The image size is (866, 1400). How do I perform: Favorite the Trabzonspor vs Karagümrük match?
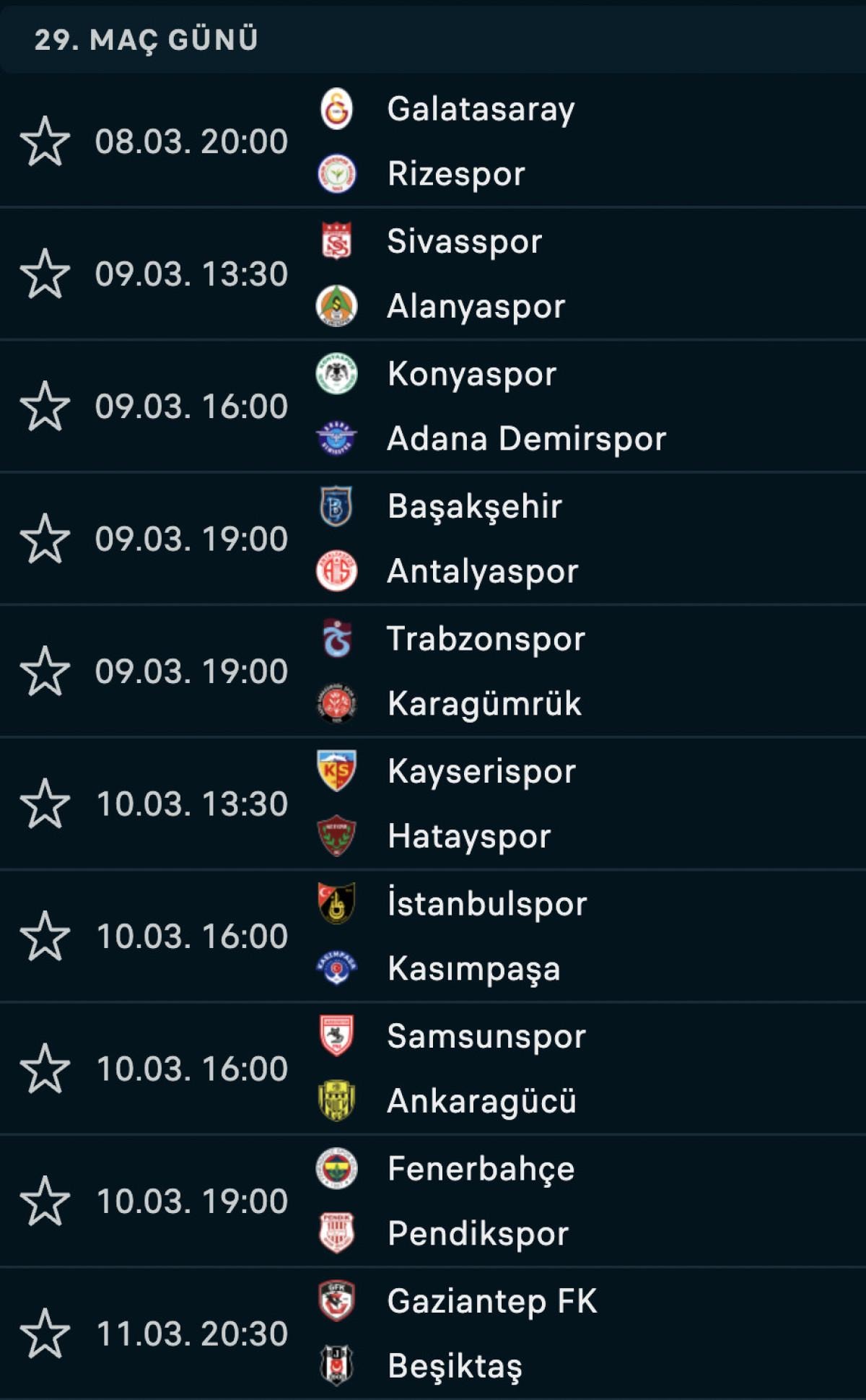(45, 671)
